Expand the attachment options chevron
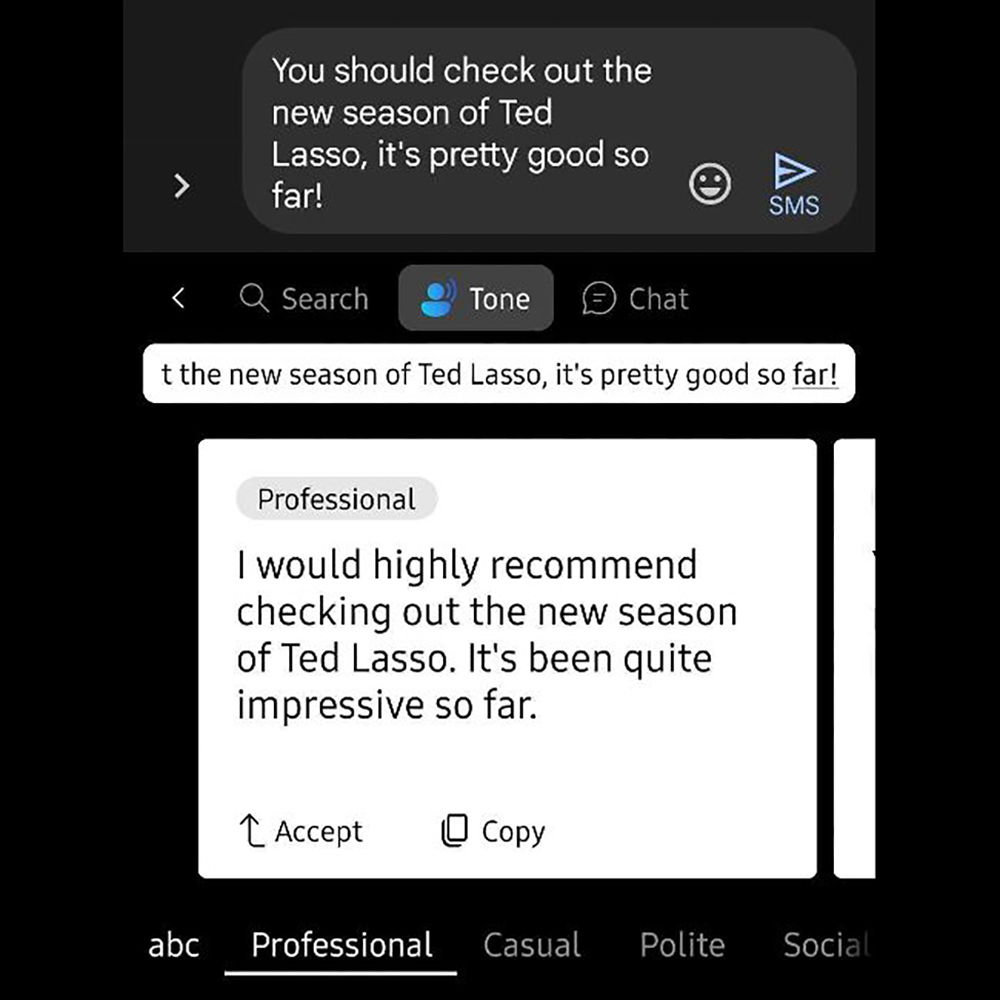The image size is (1000, 1000). coord(181,186)
